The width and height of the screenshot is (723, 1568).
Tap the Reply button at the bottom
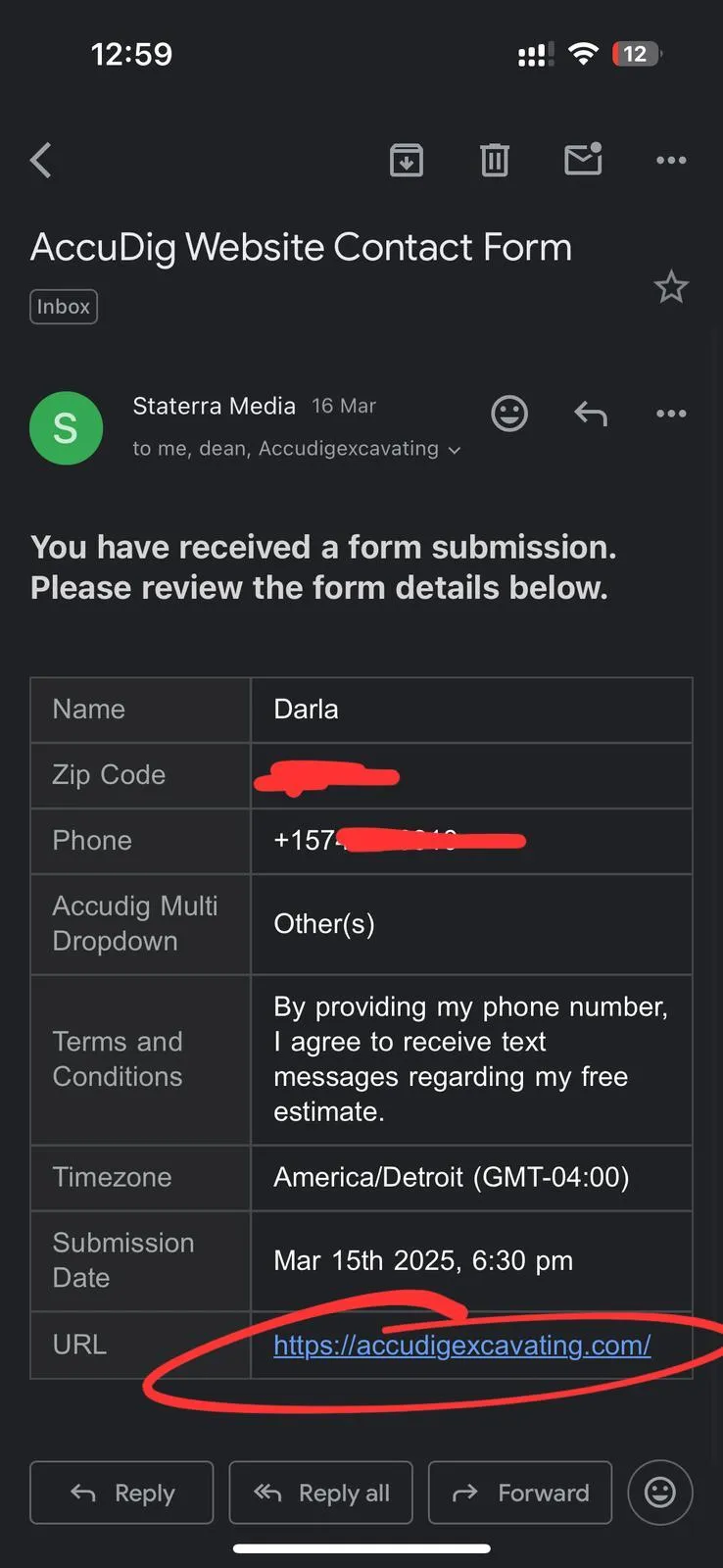point(121,1493)
